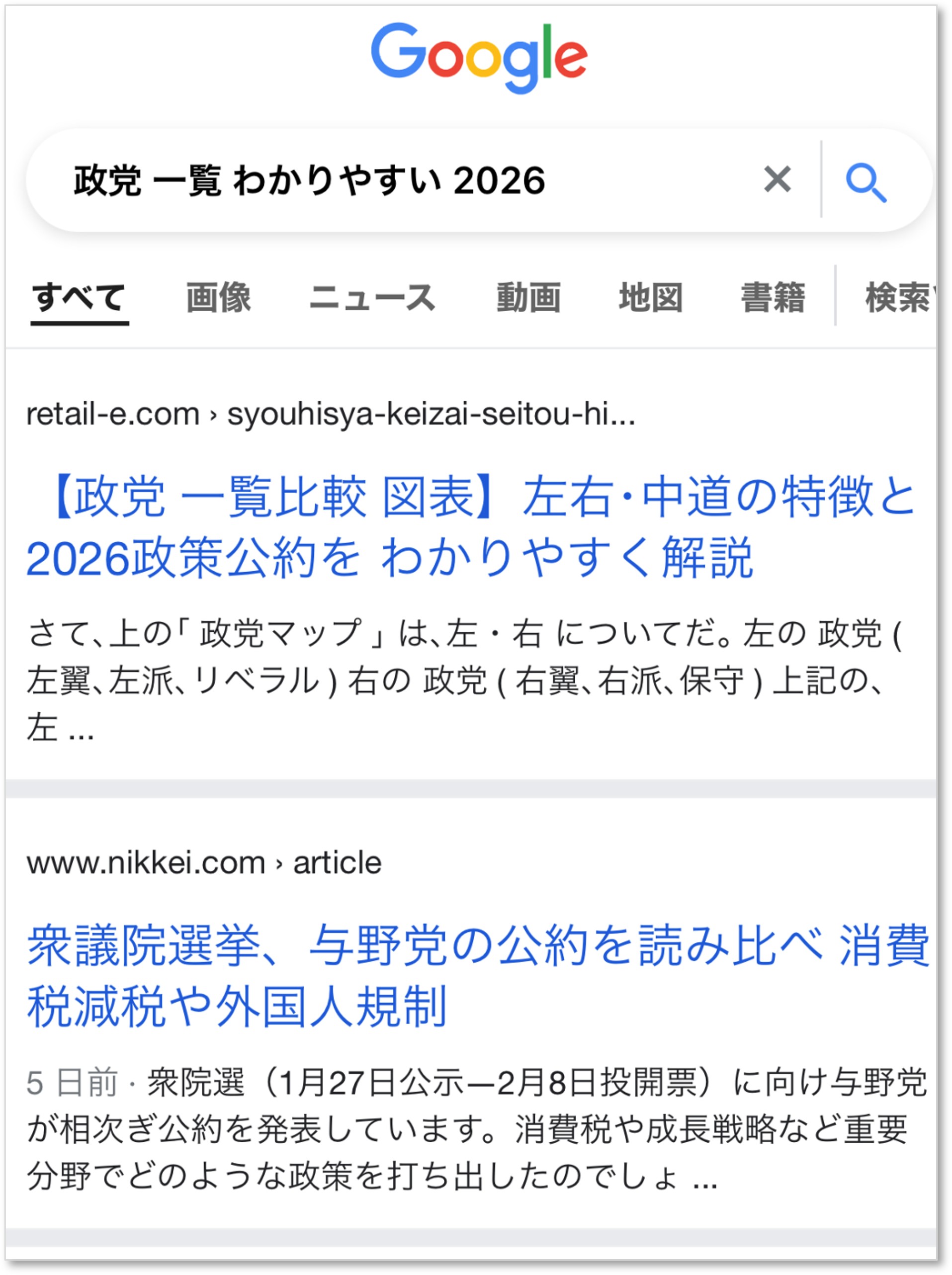Switch to the ニュース tab
The image size is (952, 1275).
click(372, 297)
